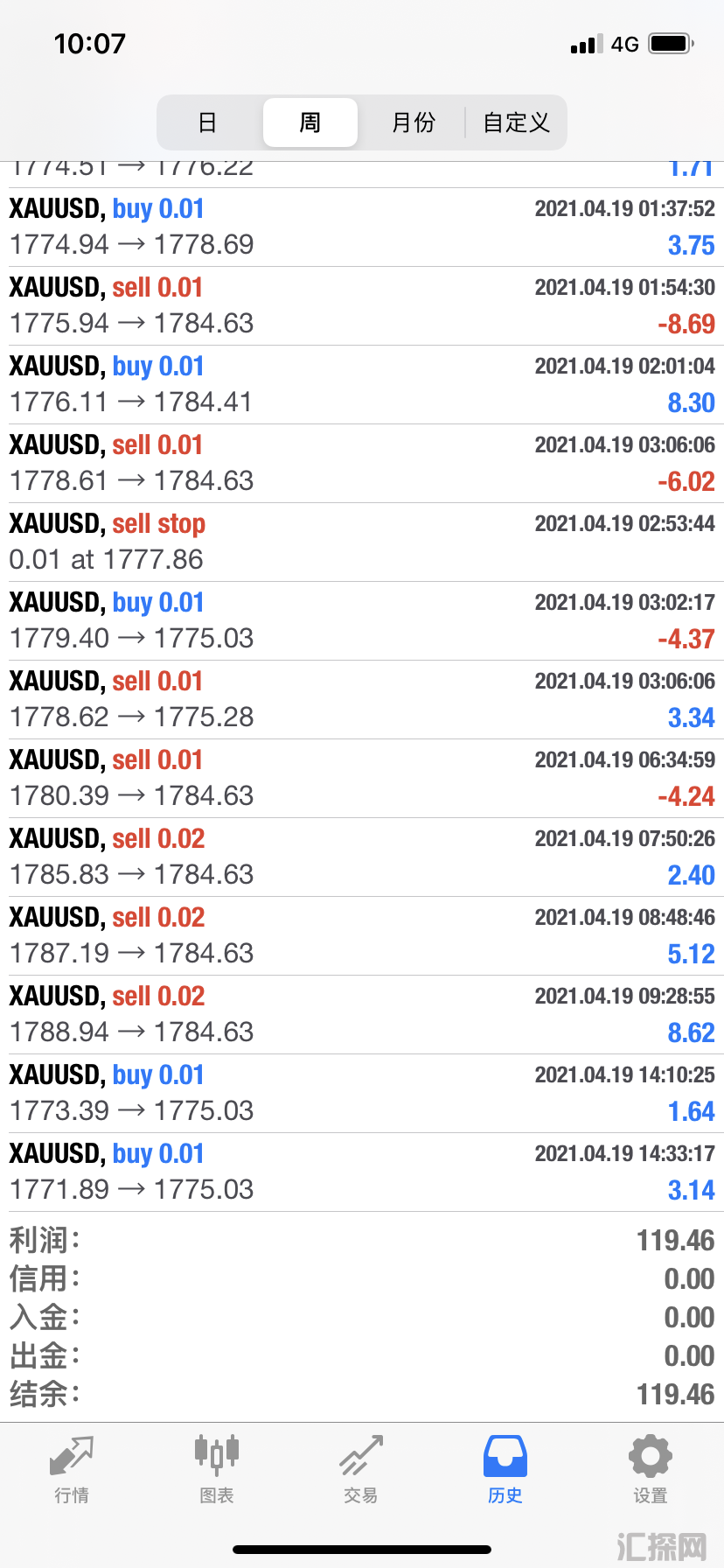Expand the sell 0.02 trade from 1788.94
Screen dimensions: 724x1568
[362, 1015]
